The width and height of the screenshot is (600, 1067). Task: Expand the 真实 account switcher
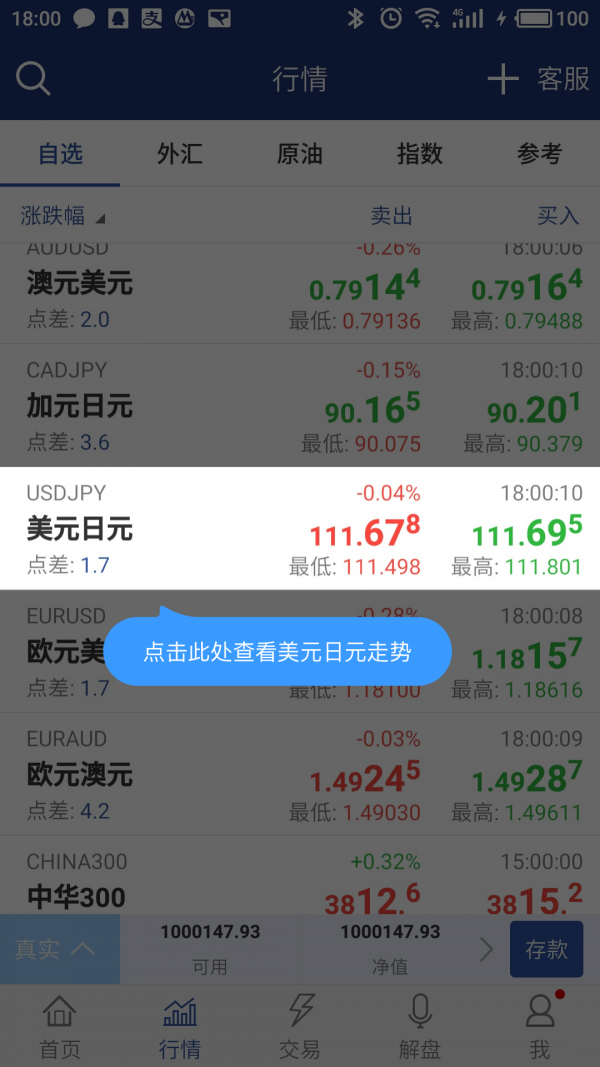[60, 949]
